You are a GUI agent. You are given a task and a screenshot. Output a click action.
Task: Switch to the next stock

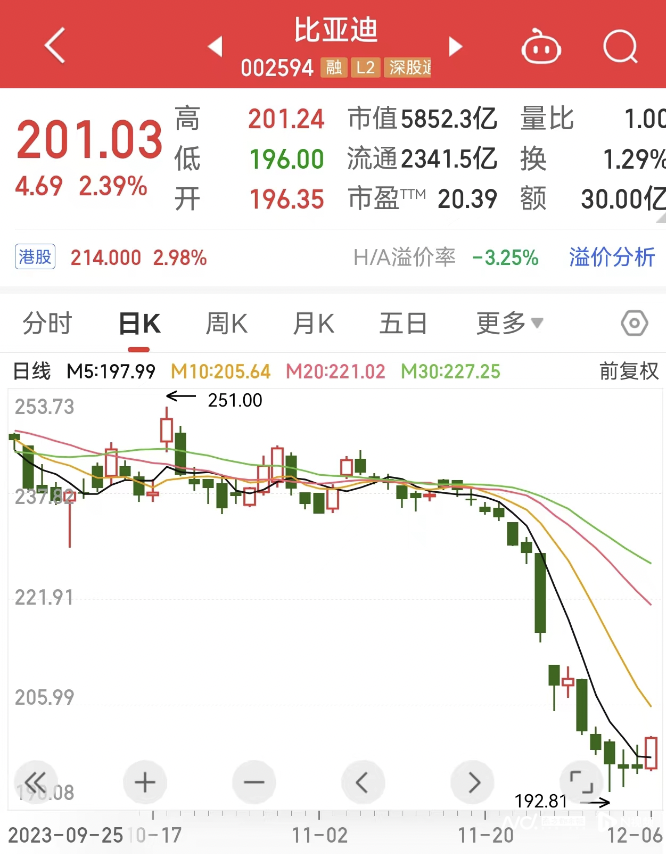(456, 46)
